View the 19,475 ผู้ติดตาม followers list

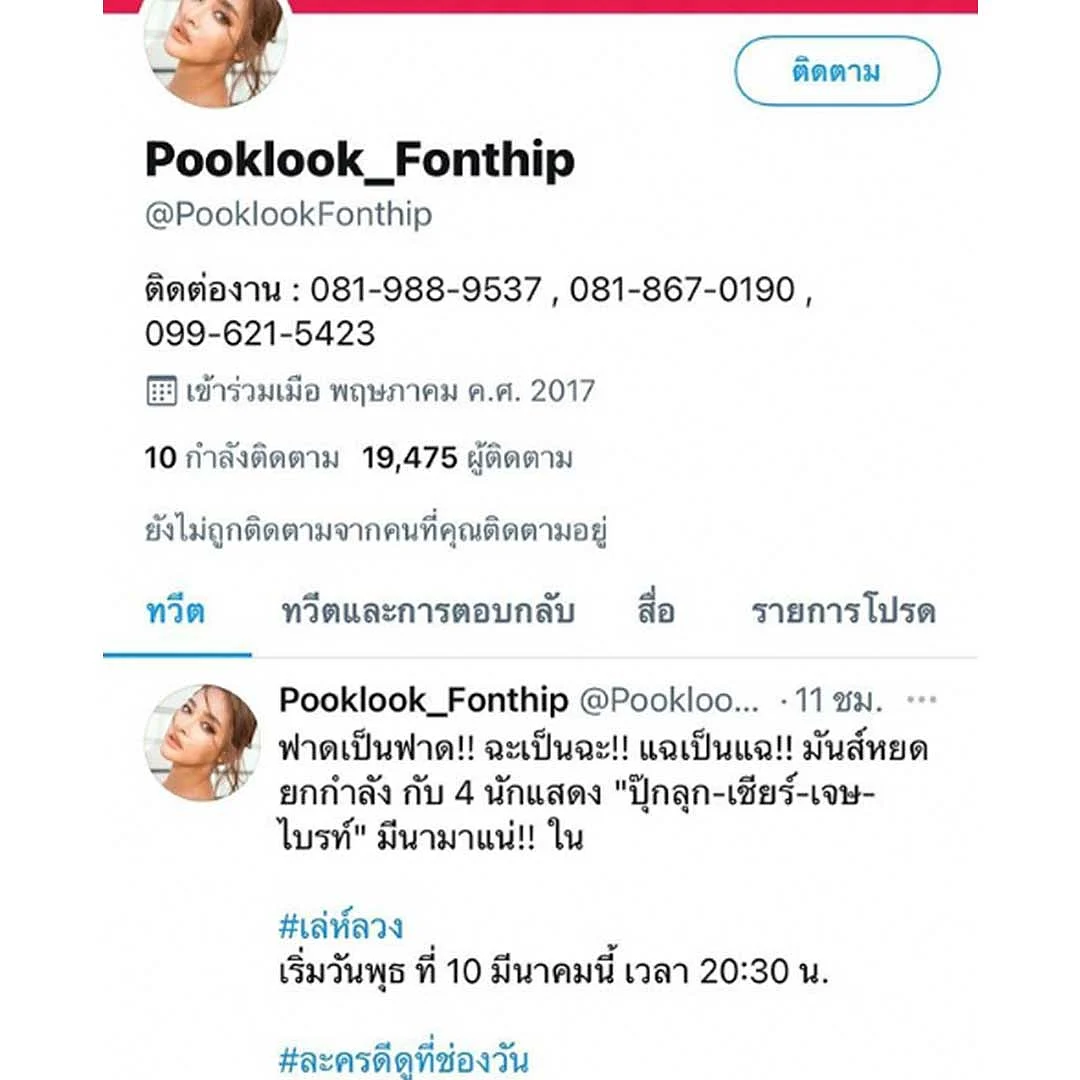point(467,459)
